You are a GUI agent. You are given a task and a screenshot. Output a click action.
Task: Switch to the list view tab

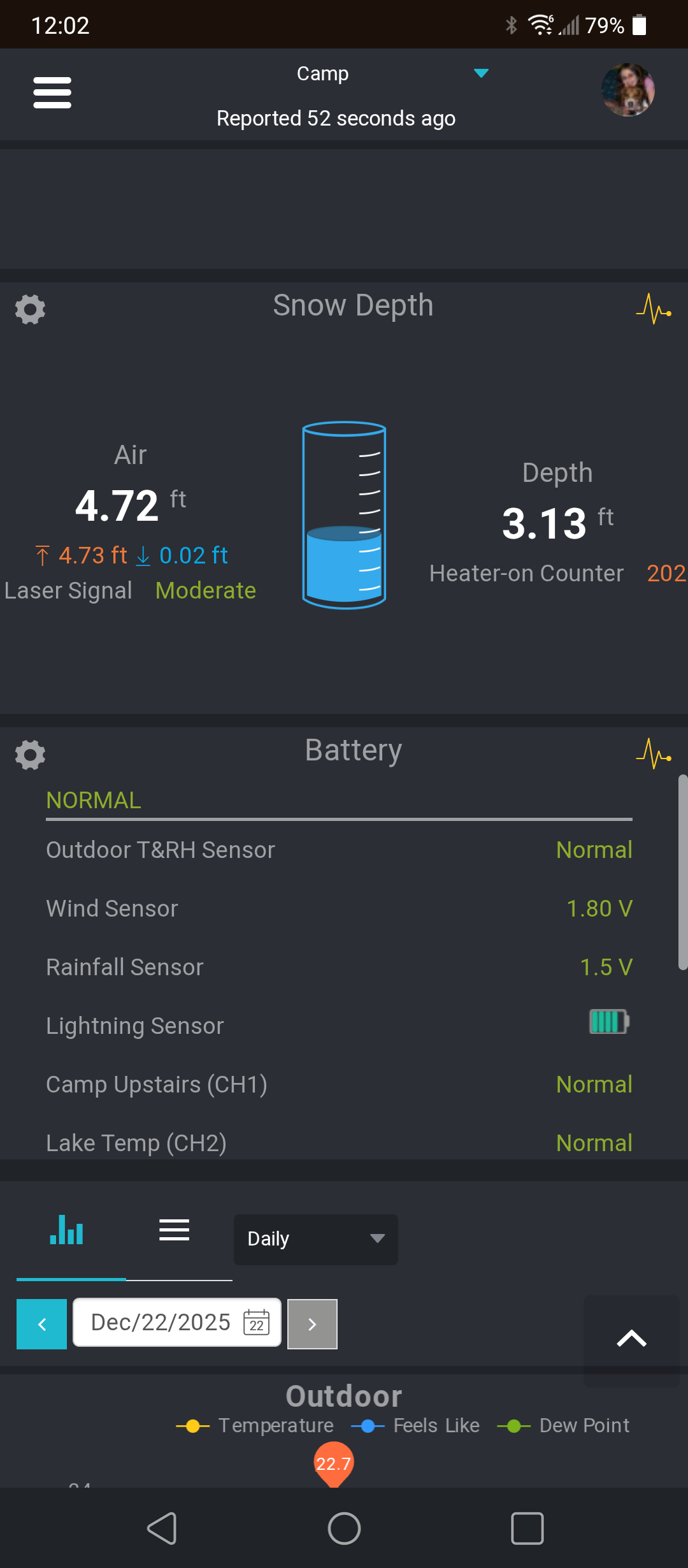(x=174, y=1231)
